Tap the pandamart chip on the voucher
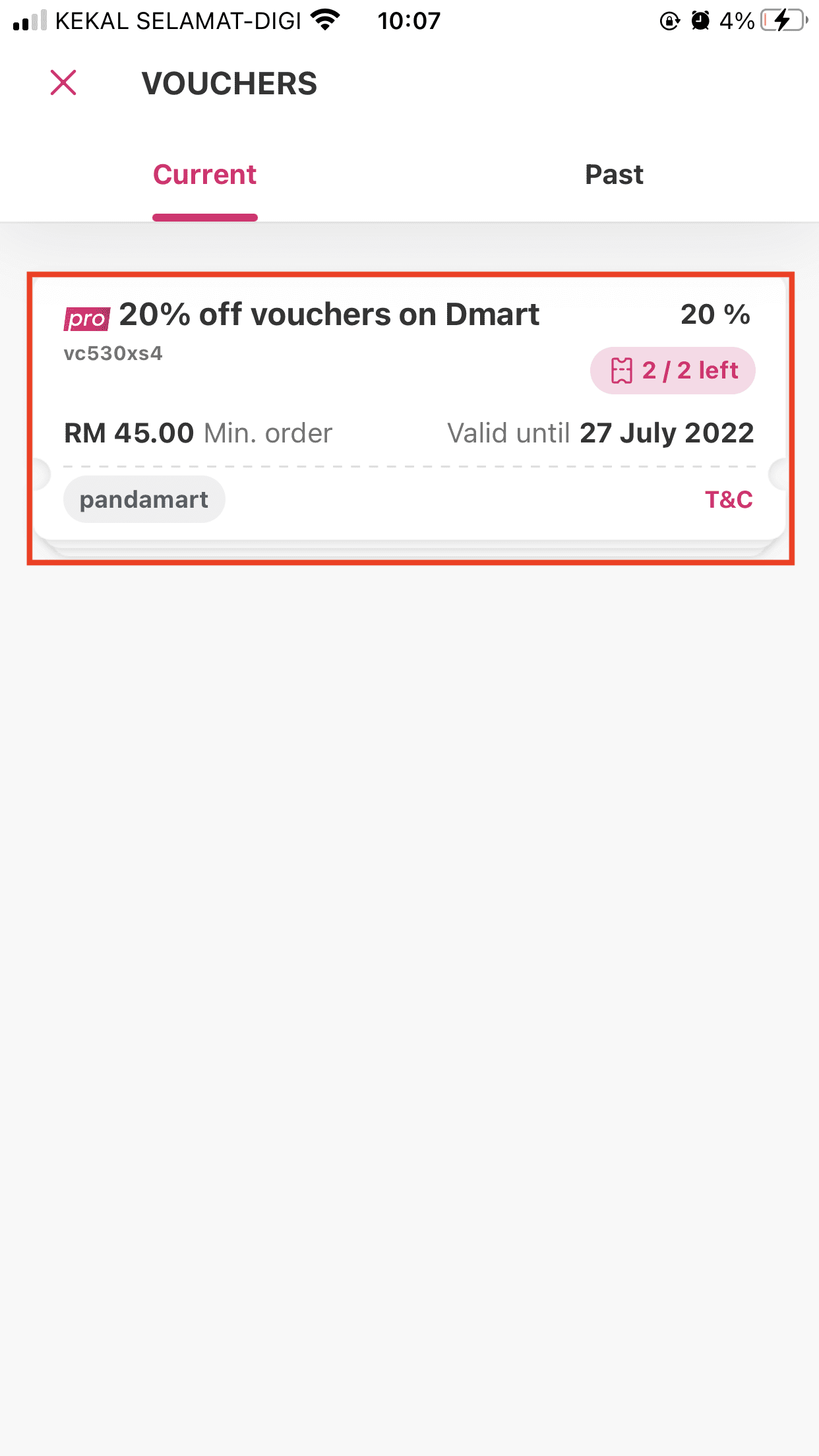Image resolution: width=819 pixels, height=1456 pixels. (144, 499)
